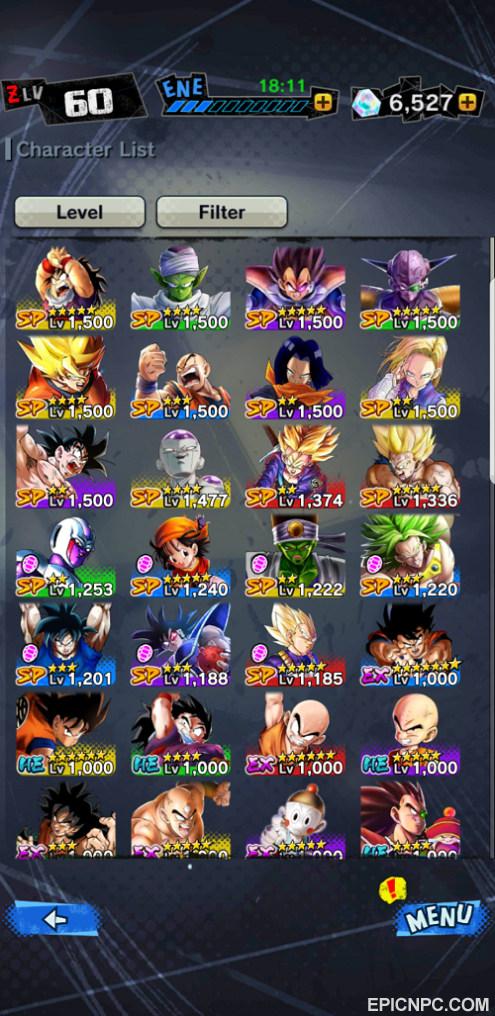Select green-haired Broly at level 1,220
The height and width of the screenshot is (1016, 495).
pyautogui.click(x=410, y=556)
